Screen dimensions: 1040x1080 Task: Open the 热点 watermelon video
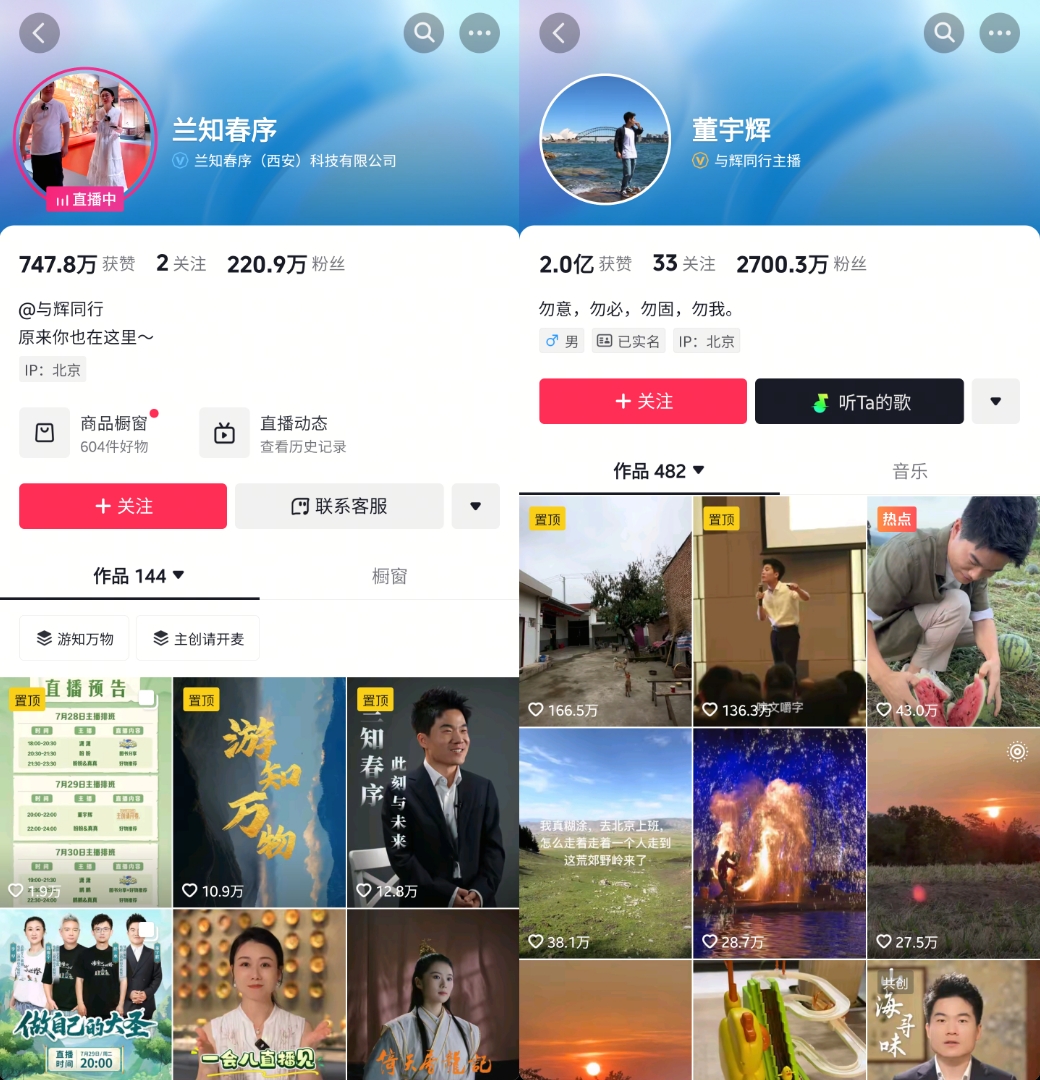point(953,611)
